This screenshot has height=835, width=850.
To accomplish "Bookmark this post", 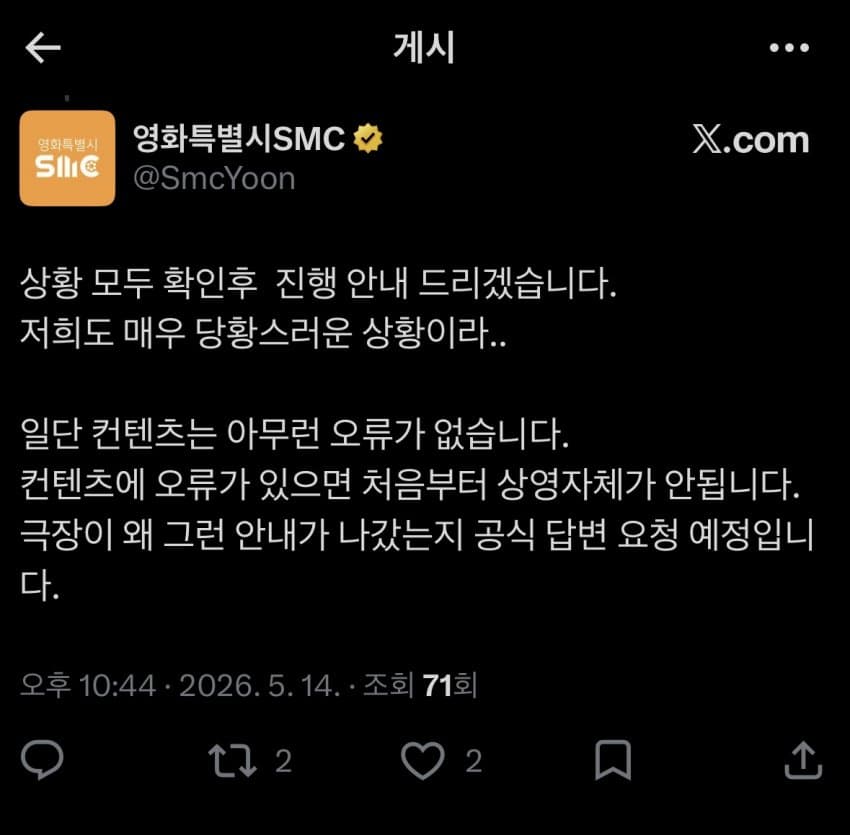I will point(613,760).
